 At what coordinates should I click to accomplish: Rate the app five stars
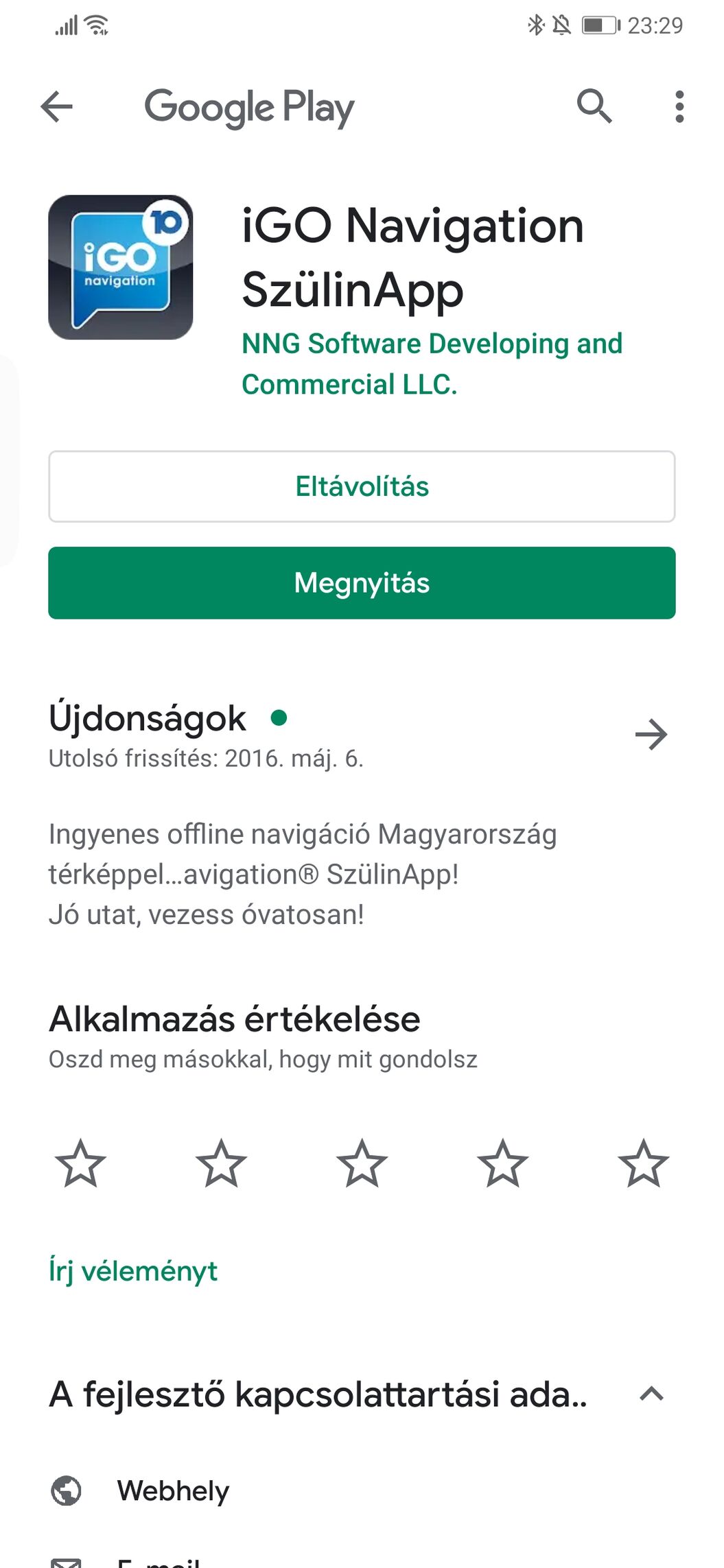(643, 1163)
